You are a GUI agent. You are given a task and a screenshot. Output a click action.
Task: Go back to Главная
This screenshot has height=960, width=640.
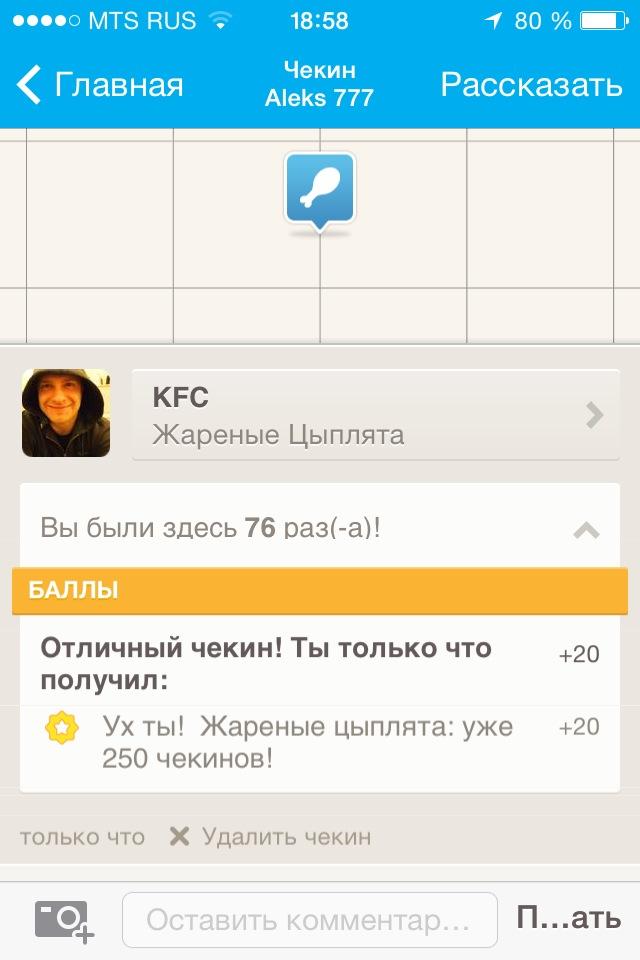tap(100, 85)
